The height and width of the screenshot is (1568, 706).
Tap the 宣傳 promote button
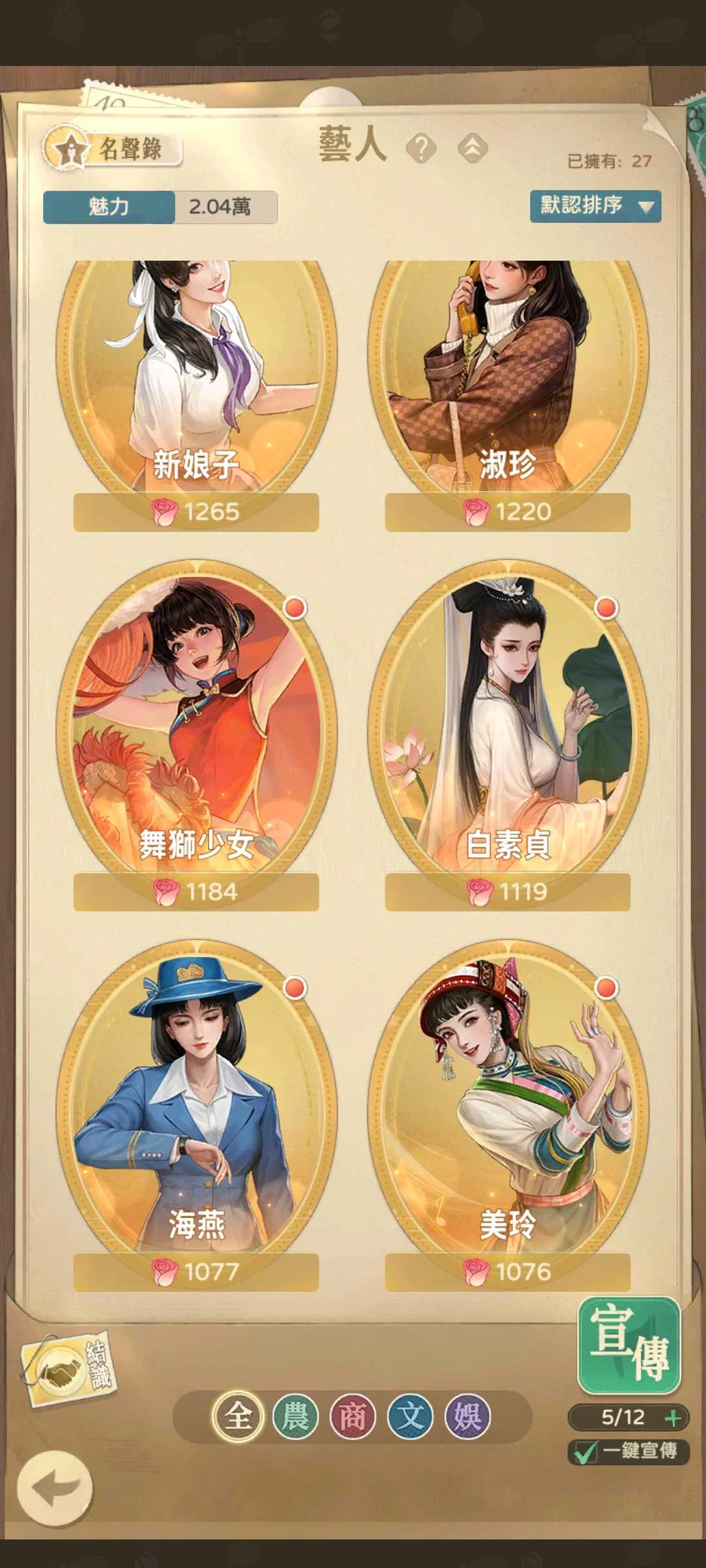tap(629, 1345)
